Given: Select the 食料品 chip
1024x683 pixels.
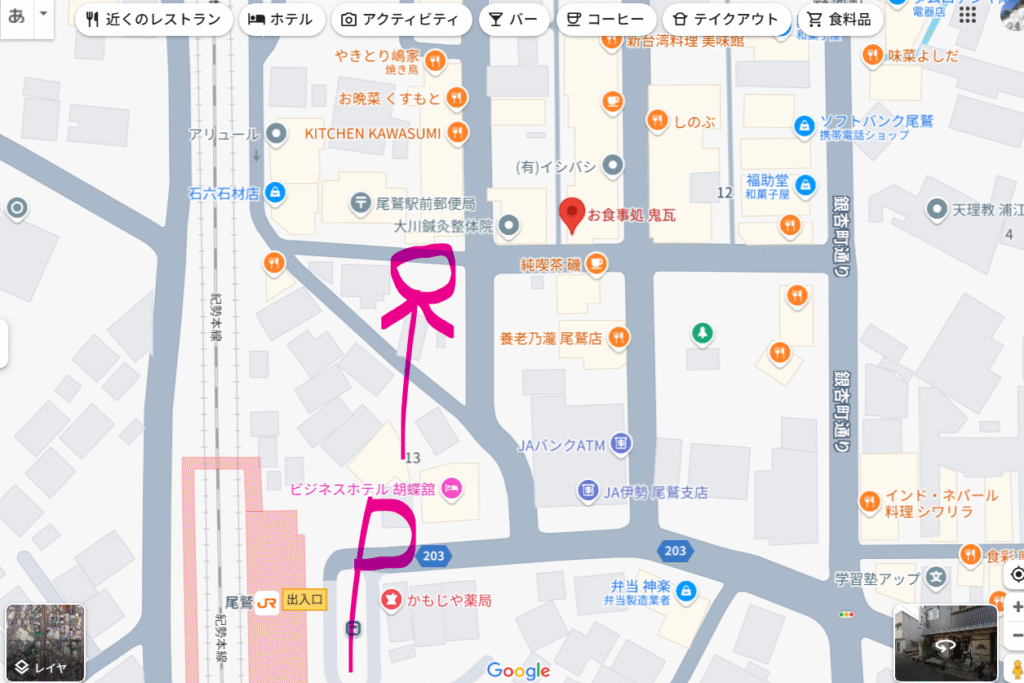Looking at the screenshot, I should point(838,19).
